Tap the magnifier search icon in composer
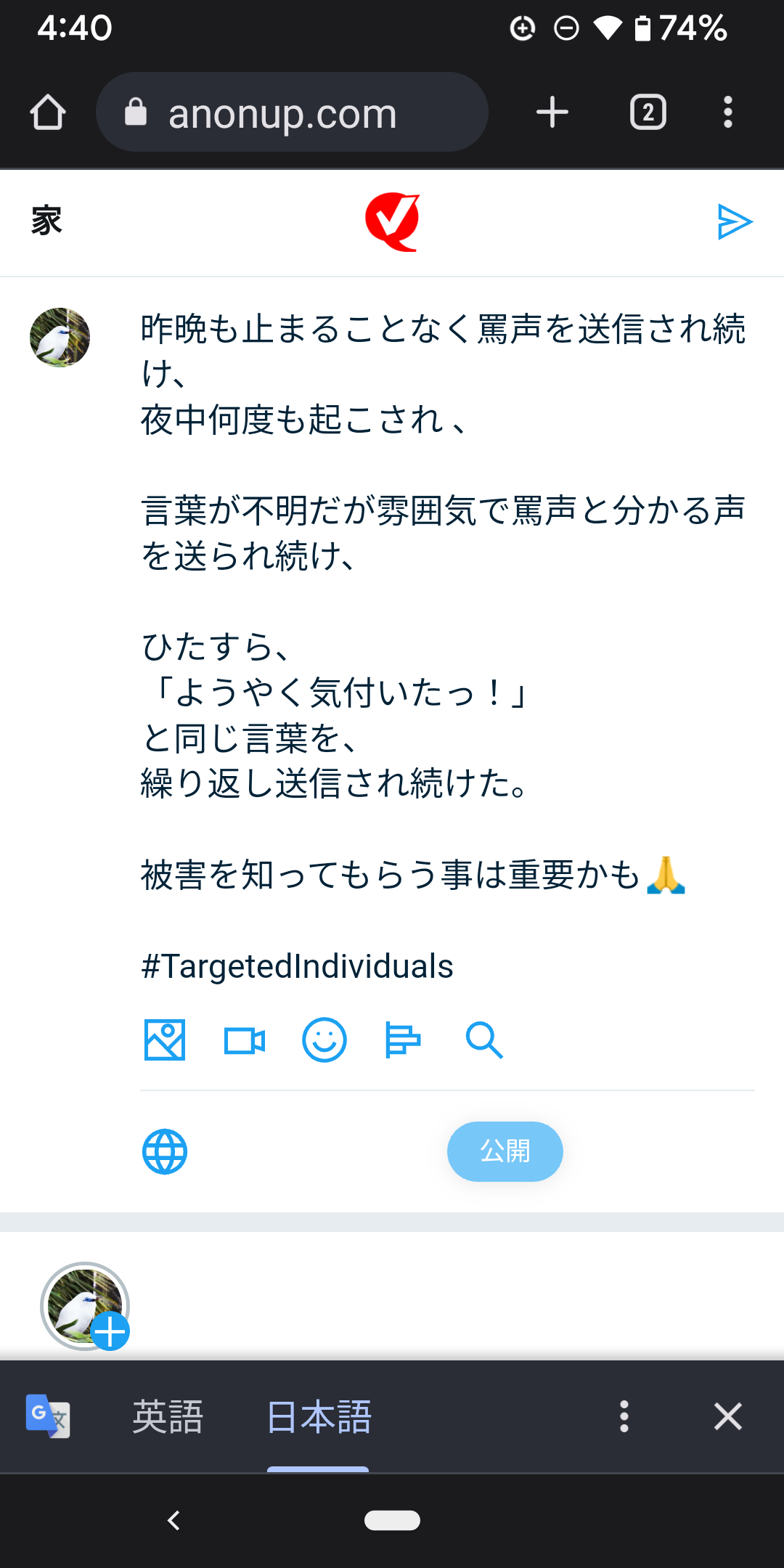784x1568 pixels. [x=483, y=1040]
